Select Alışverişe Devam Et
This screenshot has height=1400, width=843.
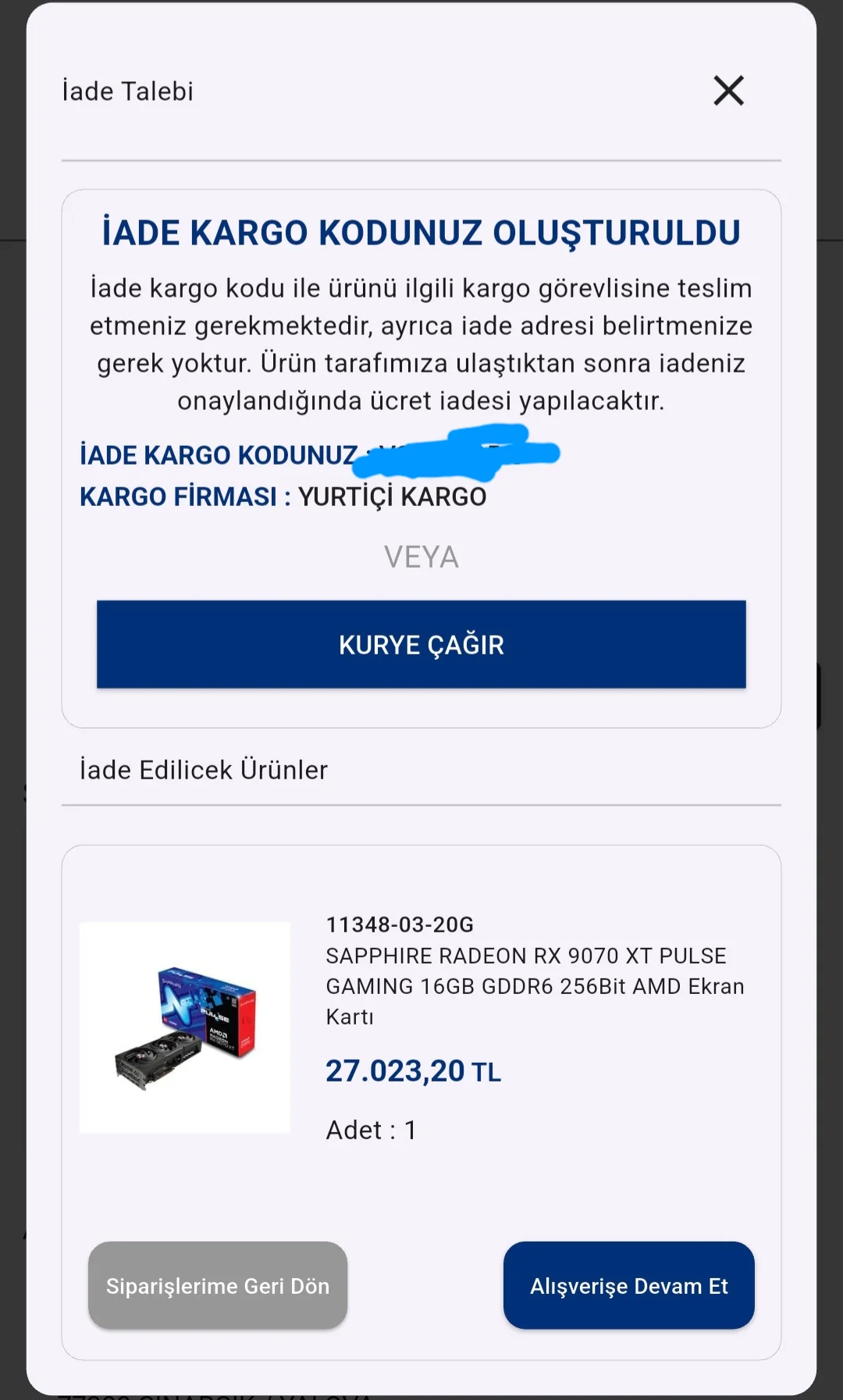[628, 1286]
